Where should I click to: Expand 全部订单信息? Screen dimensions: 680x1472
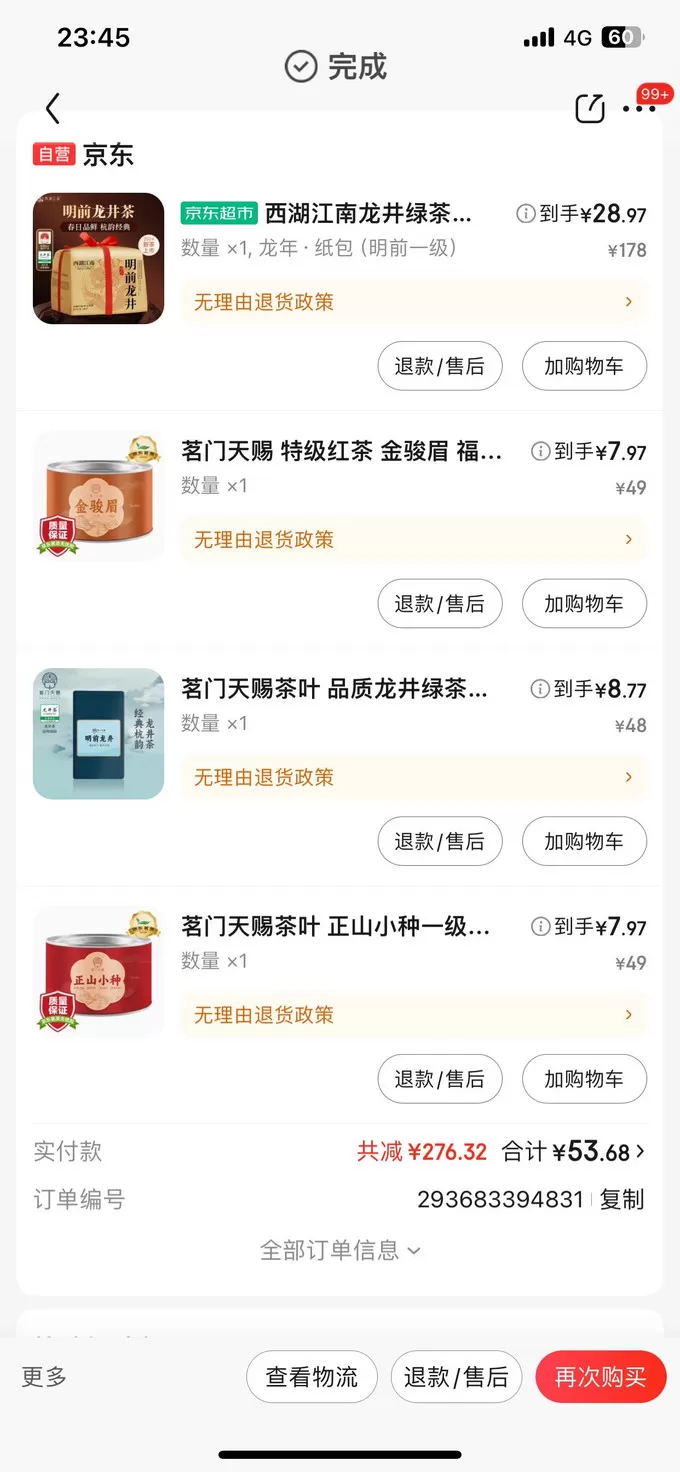click(340, 1250)
